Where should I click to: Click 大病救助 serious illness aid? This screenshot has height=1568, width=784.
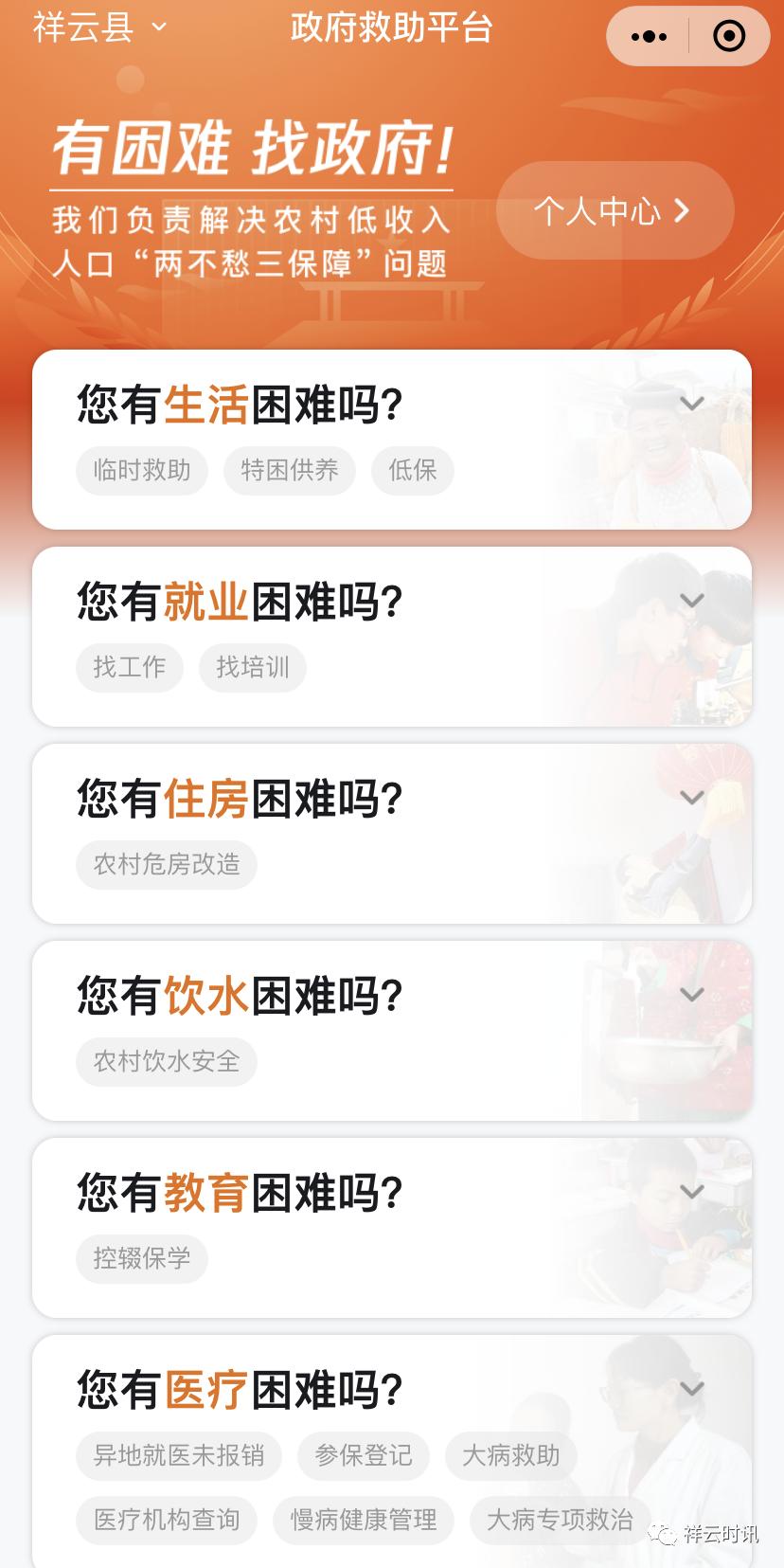point(510,1456)
